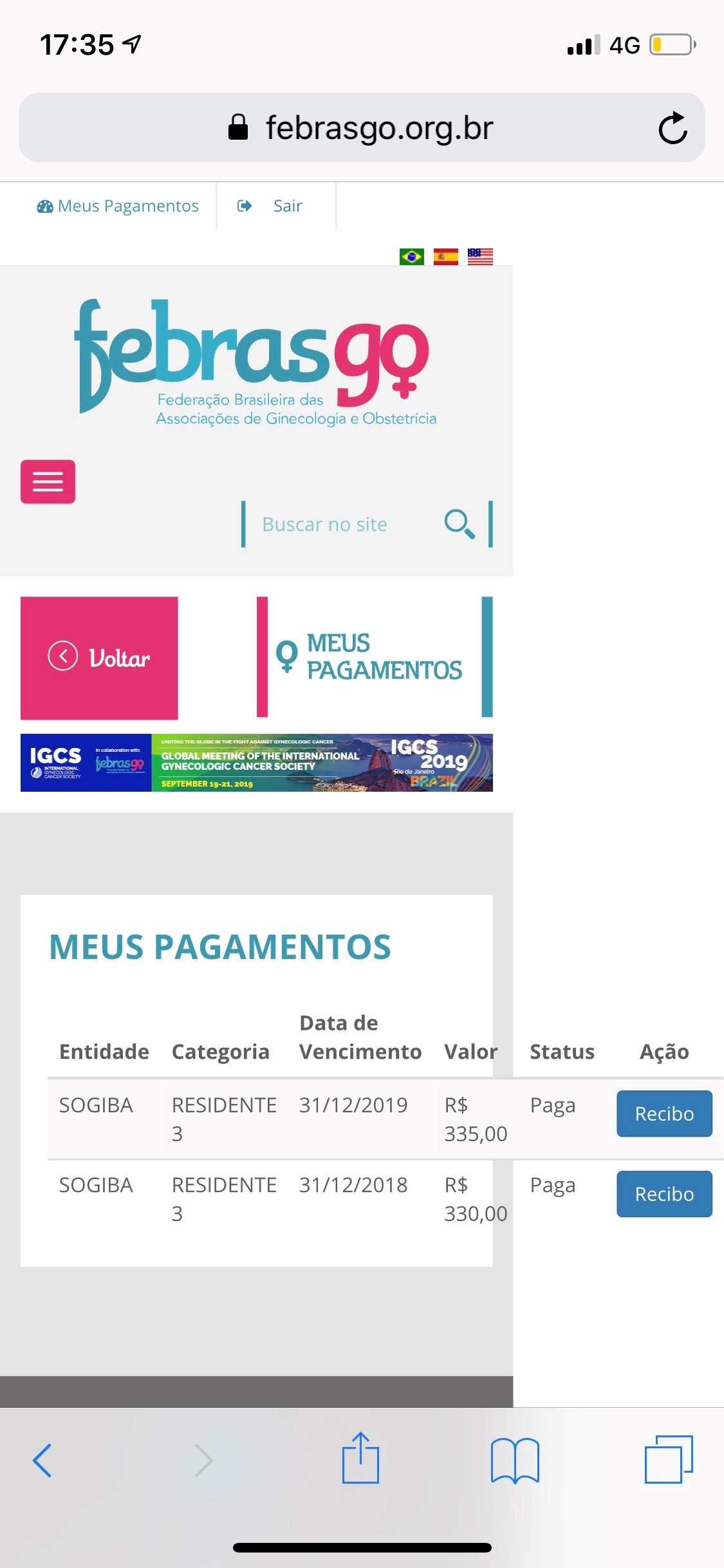Switch site language to Portuguese (Brazil flag)

411,257
